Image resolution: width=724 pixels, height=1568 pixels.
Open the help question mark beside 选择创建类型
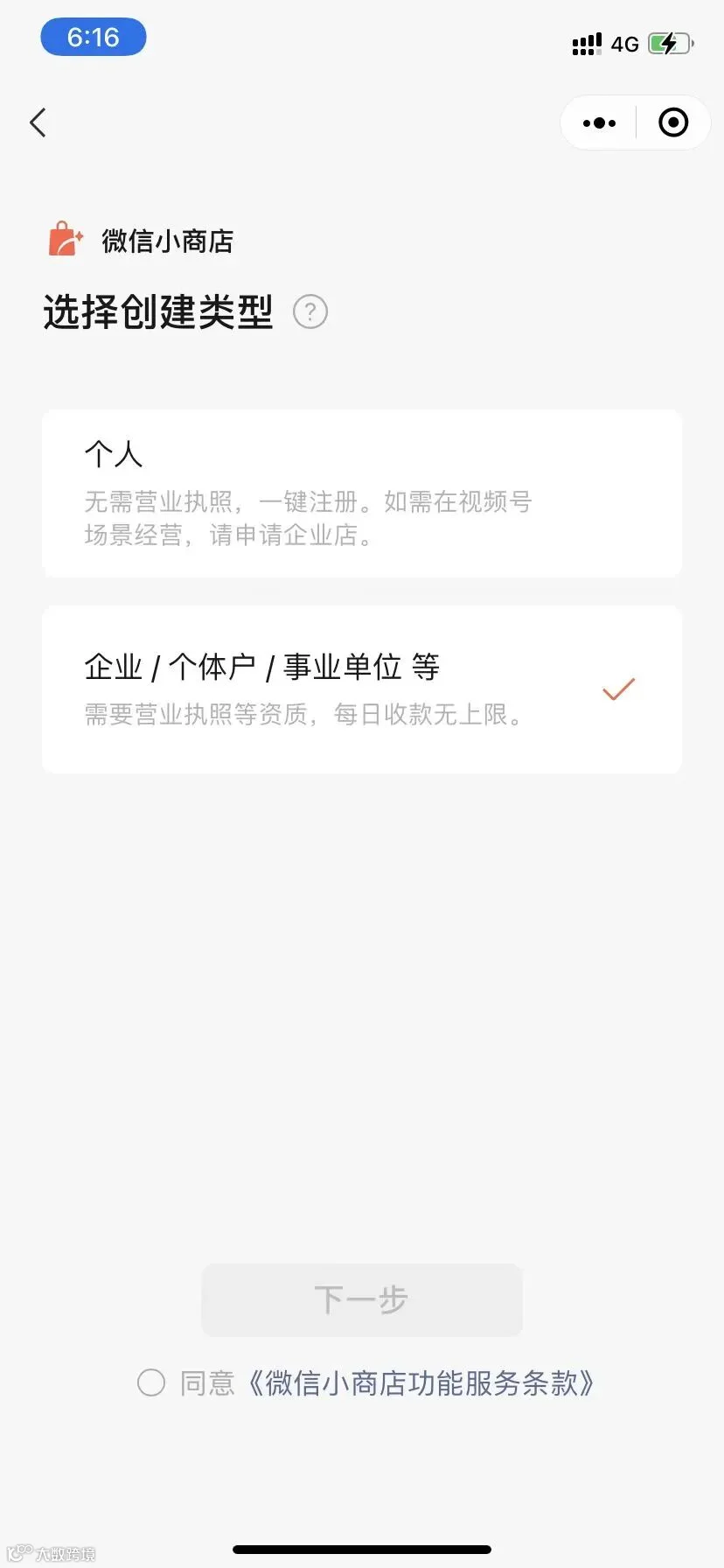pos(310,311)
